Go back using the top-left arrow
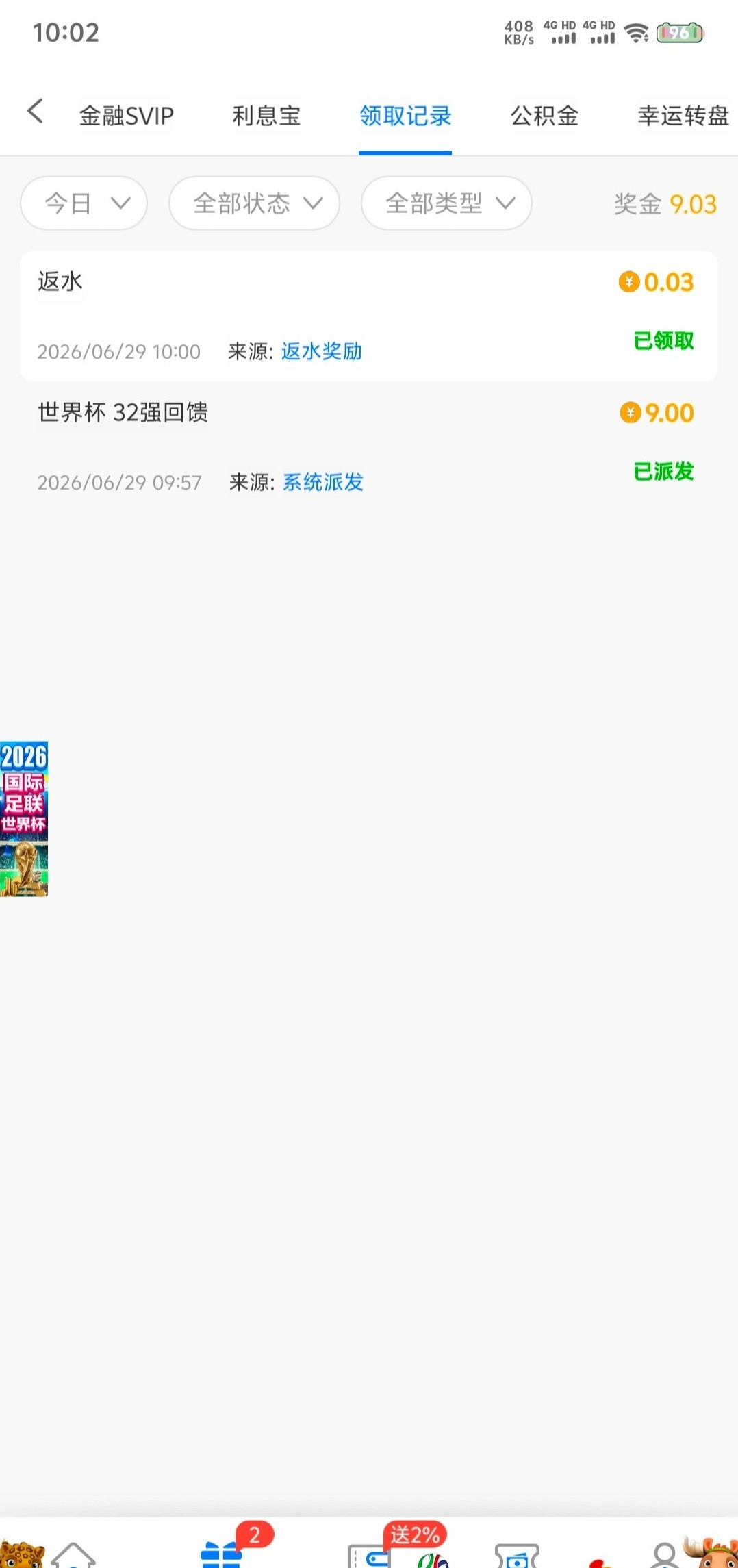The image size is (738, 1568). point(36,112)
